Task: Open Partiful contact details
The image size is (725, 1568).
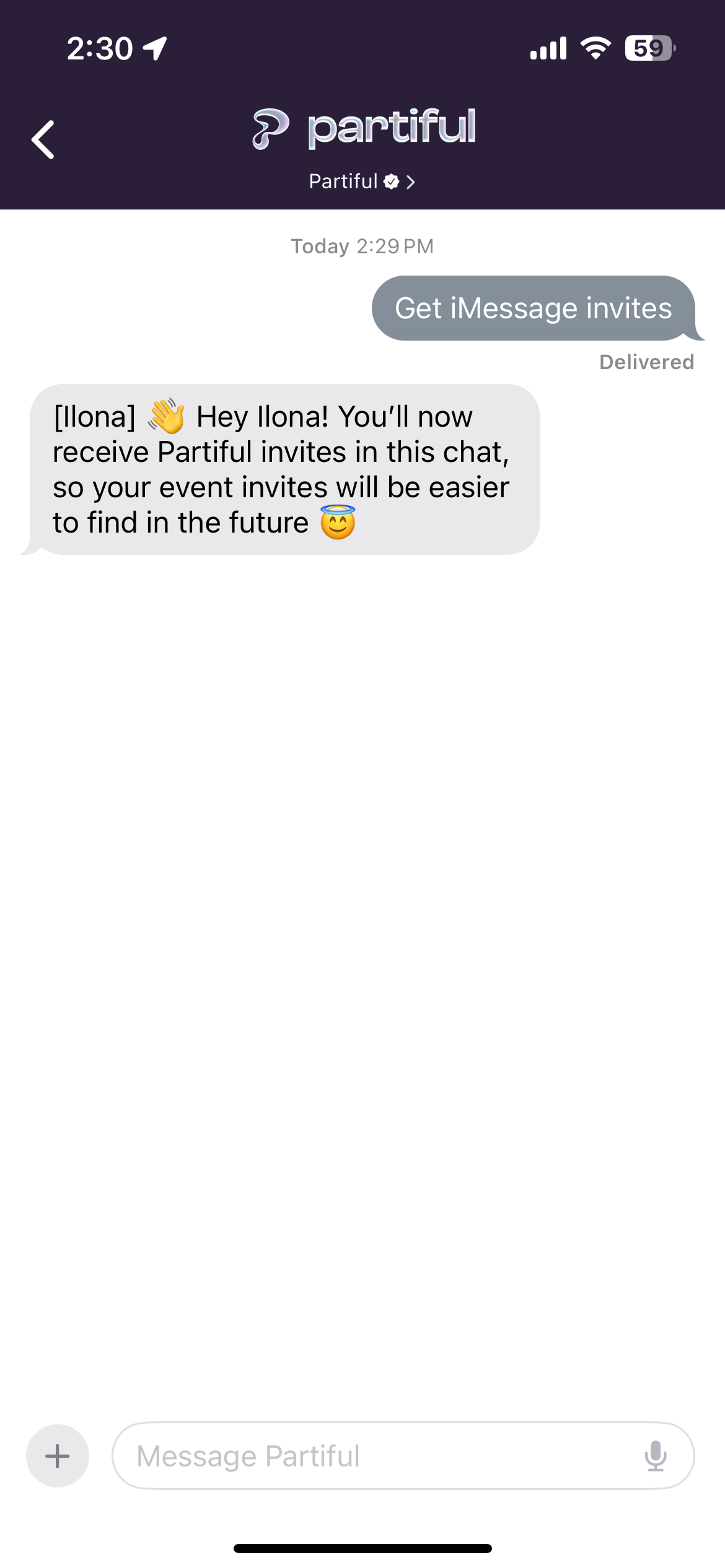Action: click(x=362, y=181)
